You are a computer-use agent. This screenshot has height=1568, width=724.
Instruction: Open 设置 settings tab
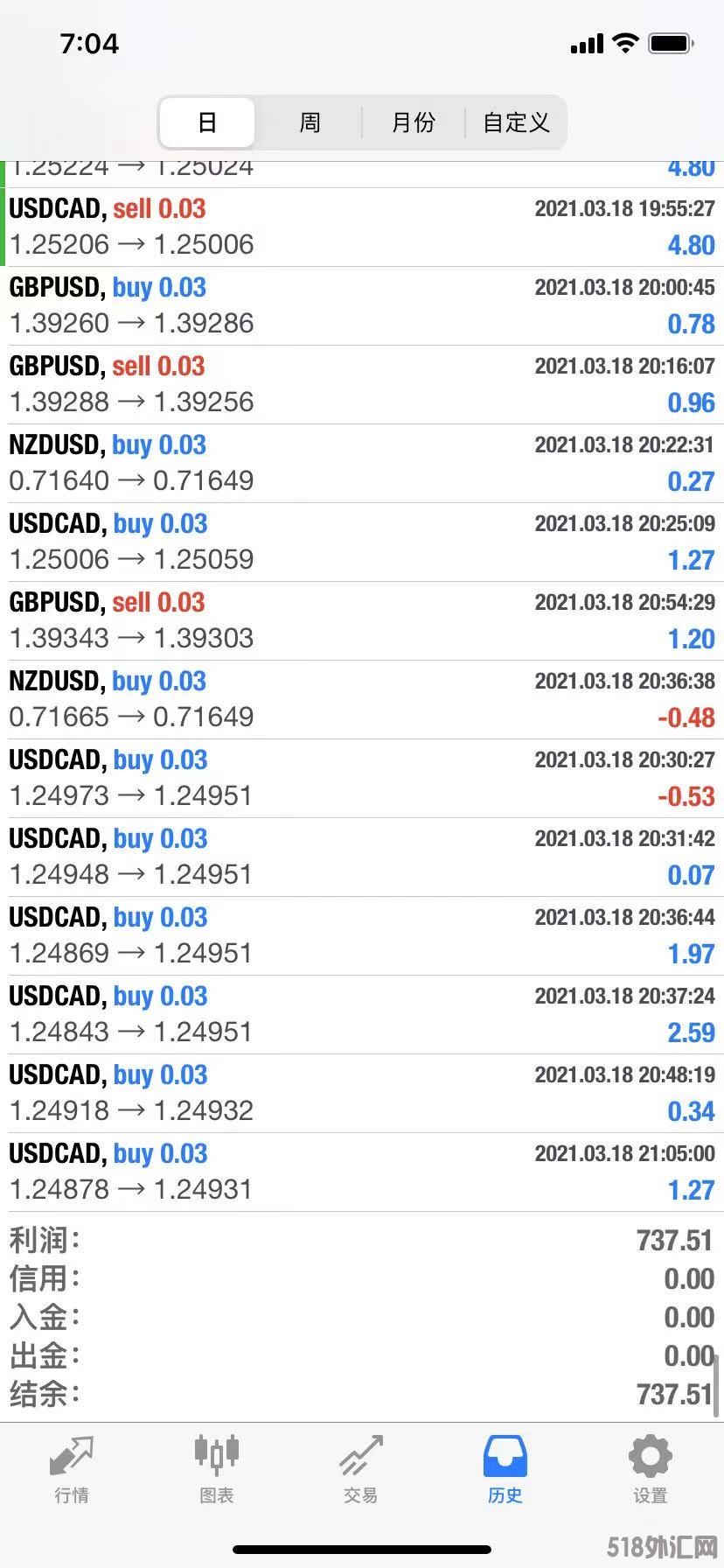tap(650, 1469)
